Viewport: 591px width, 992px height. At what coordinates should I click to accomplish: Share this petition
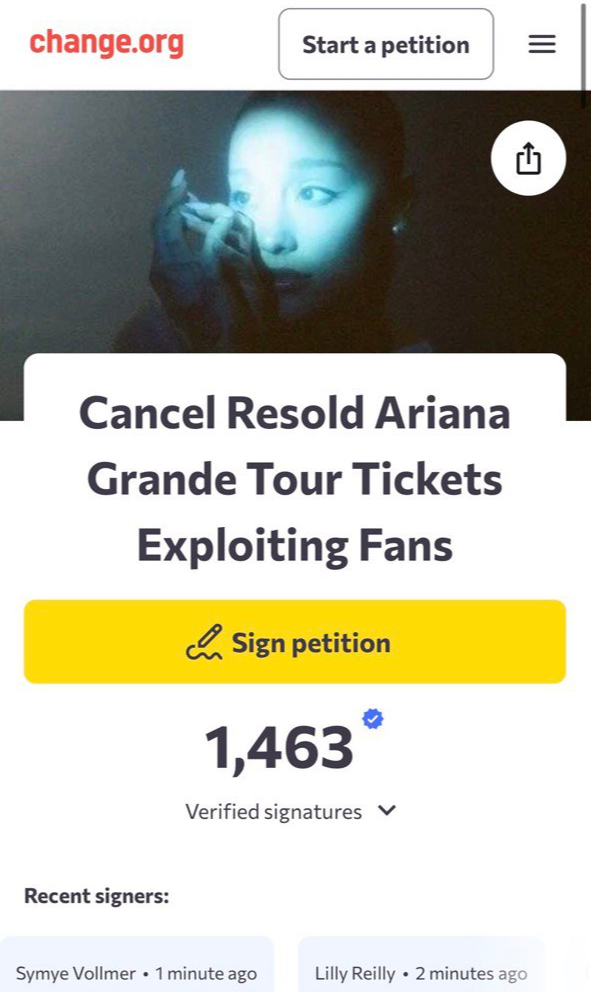528,158
